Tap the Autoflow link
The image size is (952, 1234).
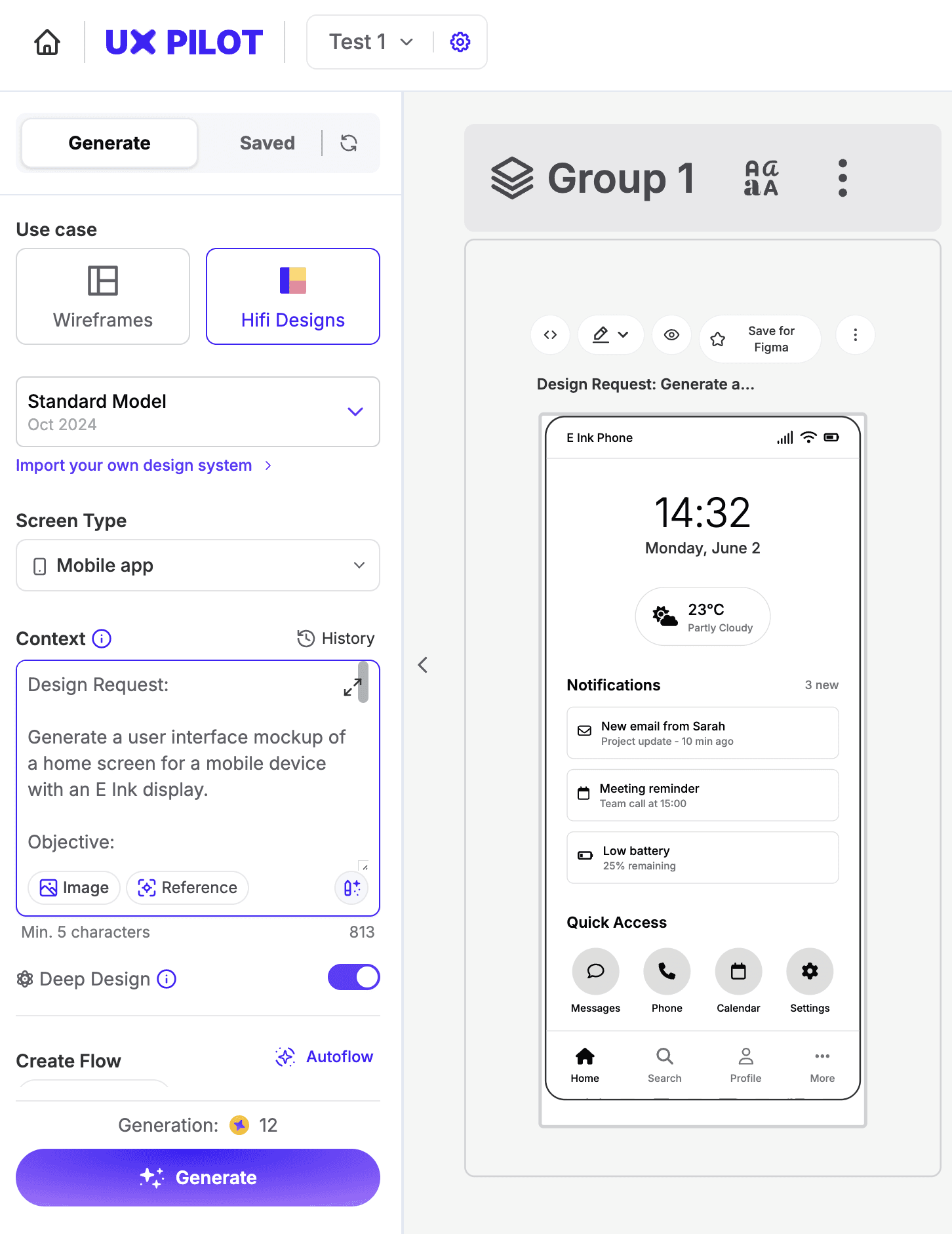pos(324,1057)
